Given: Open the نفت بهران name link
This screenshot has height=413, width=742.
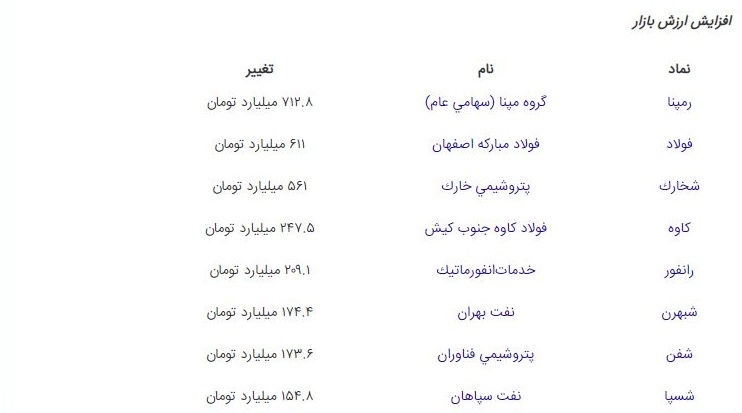Looking at the screenshot, I should 486,312.
